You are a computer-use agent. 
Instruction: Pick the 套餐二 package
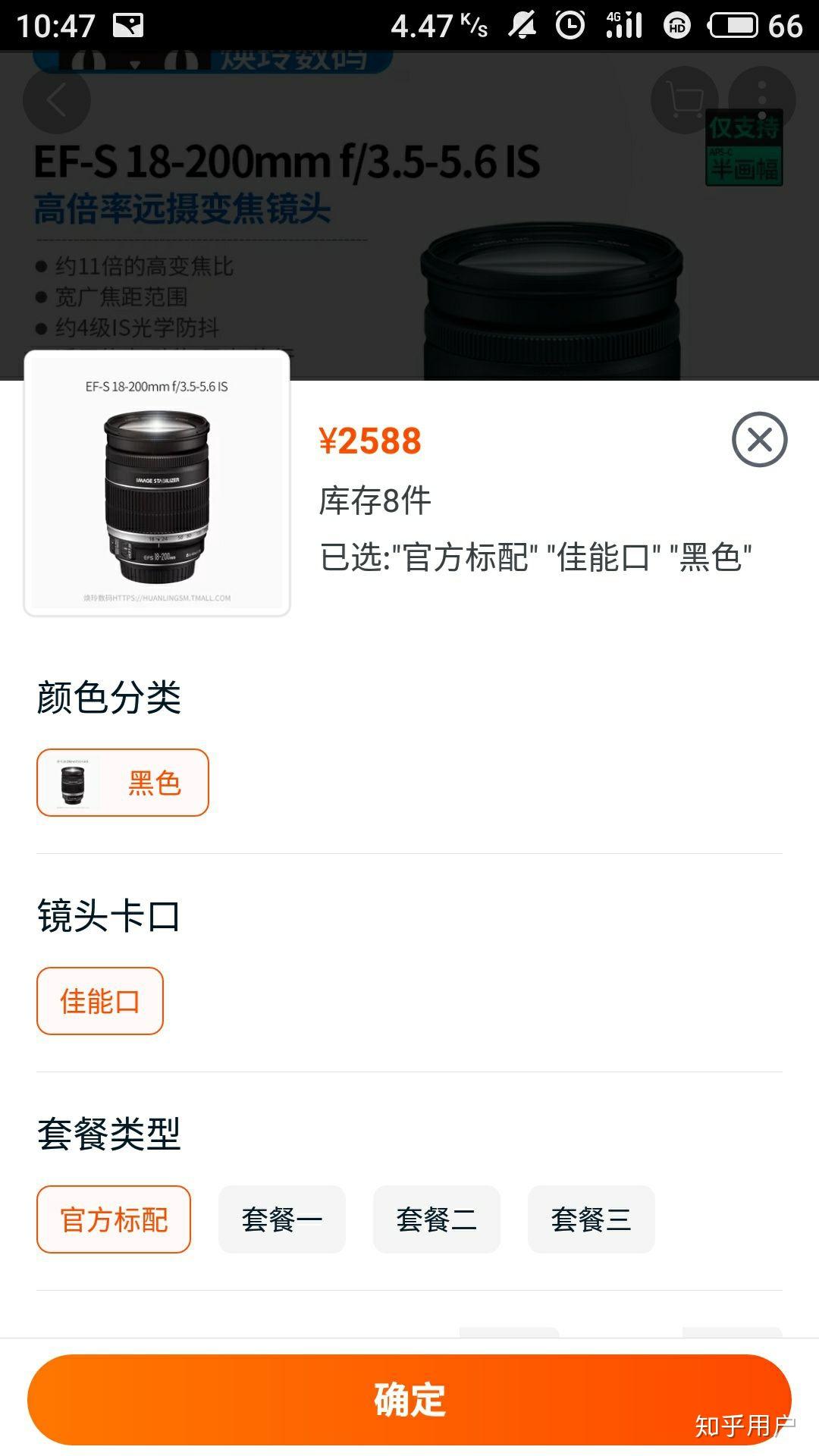click(437, 1219)
